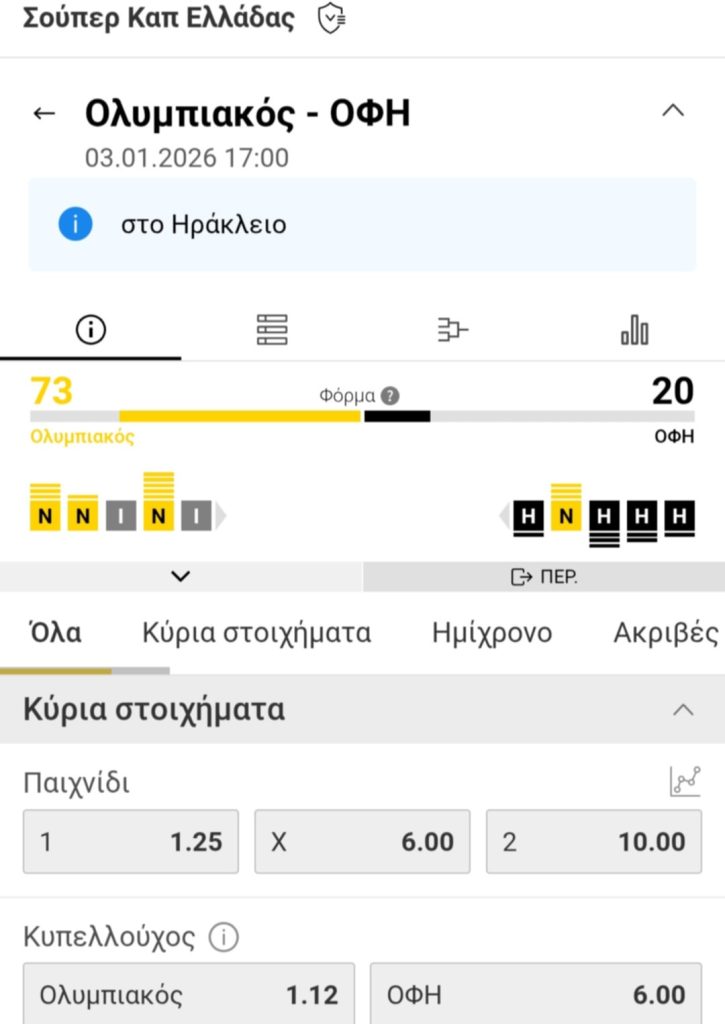Screen dimensions: 725x1024
Task: Expand the form section with the down chevron
Action: pyautogui.click(x=180, y=576)
